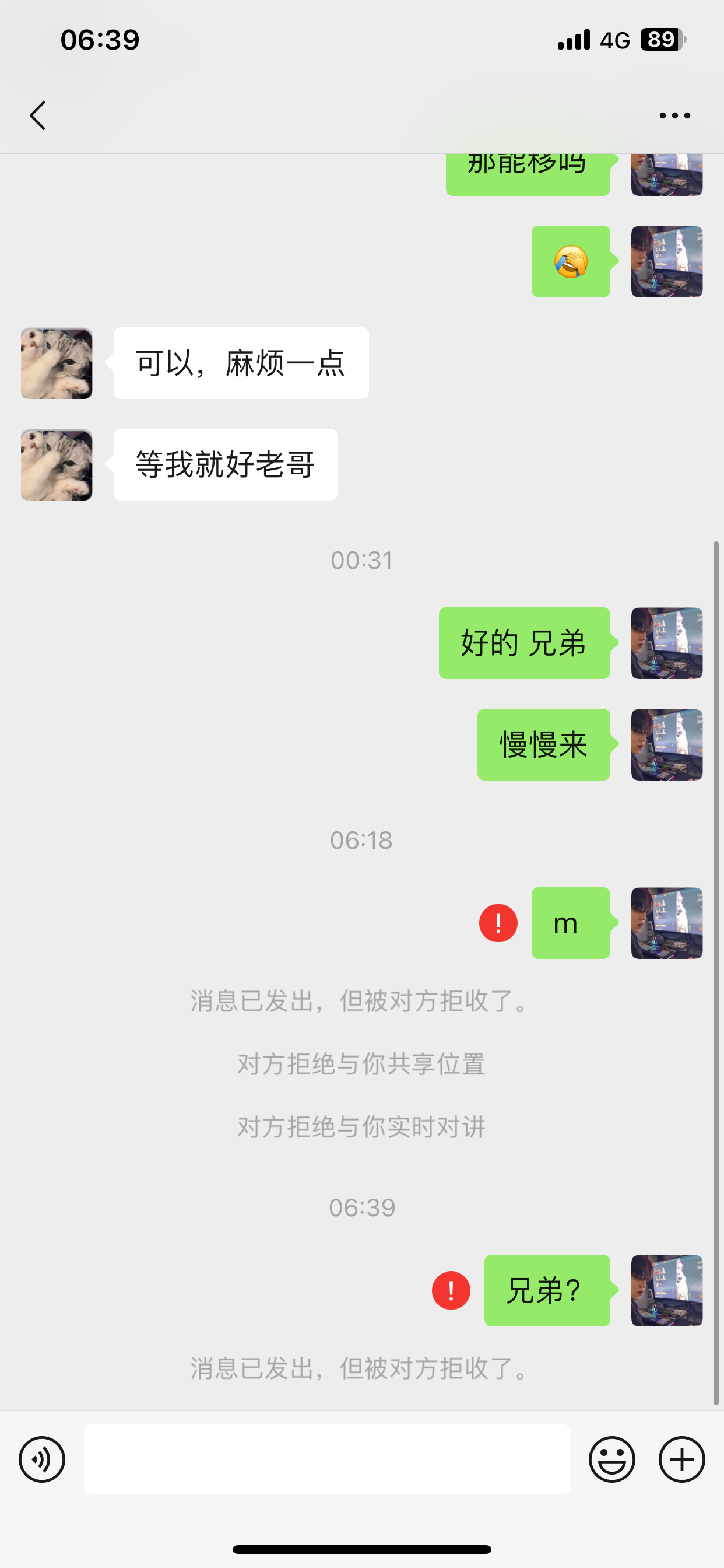Tap the 06:18 timestamp label
Viewport: 724px width, 1568px height.
361,839
